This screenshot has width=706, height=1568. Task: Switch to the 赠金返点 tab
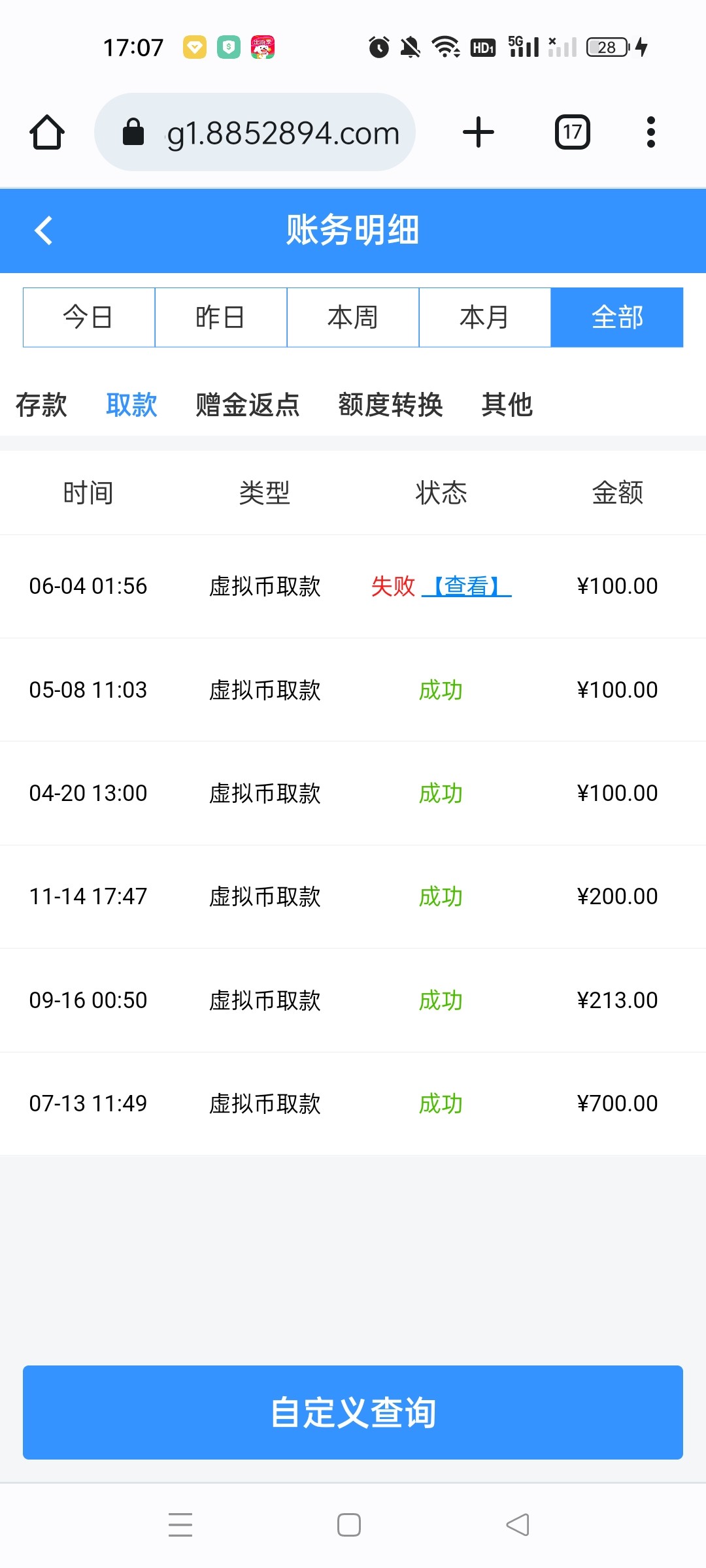[248, 405]
